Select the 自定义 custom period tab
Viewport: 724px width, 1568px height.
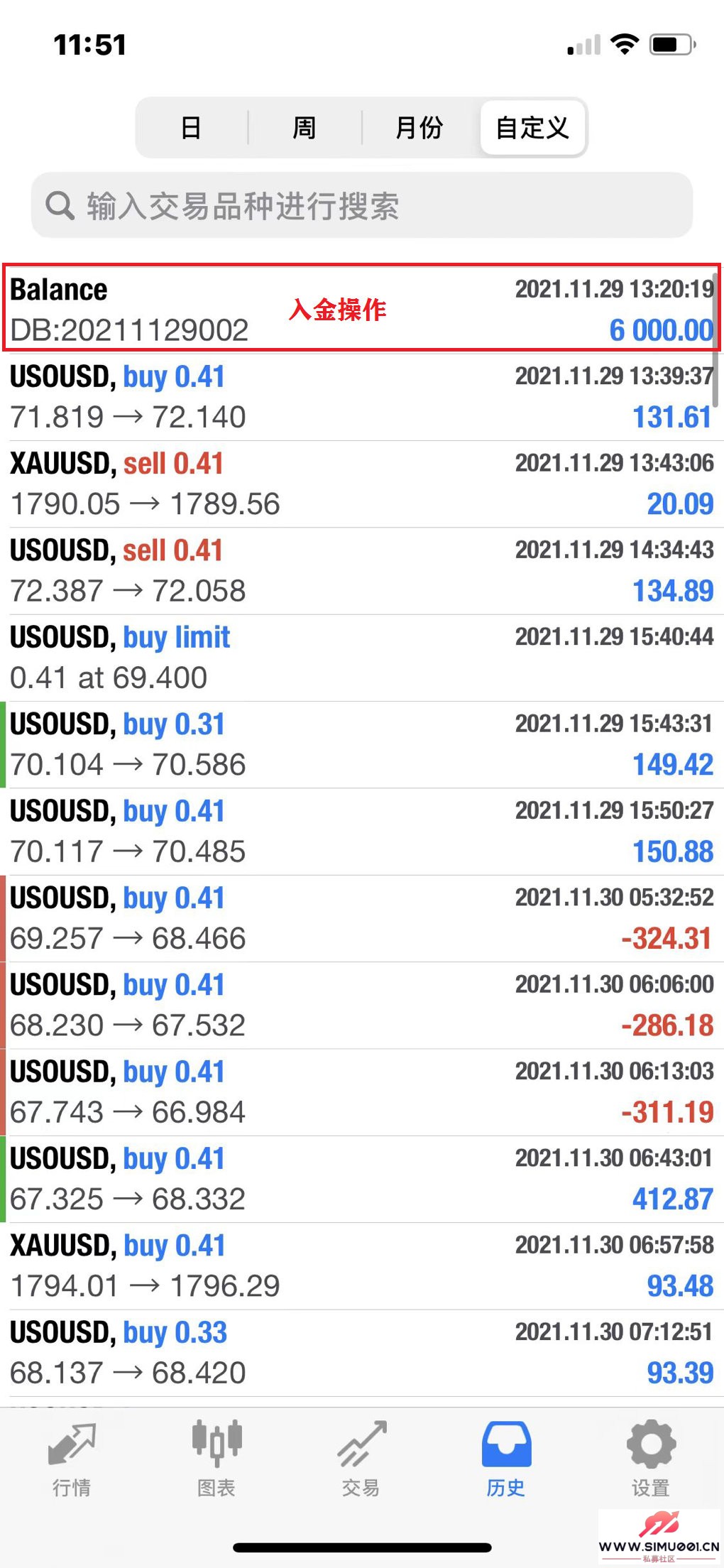(x=532, y=128)
